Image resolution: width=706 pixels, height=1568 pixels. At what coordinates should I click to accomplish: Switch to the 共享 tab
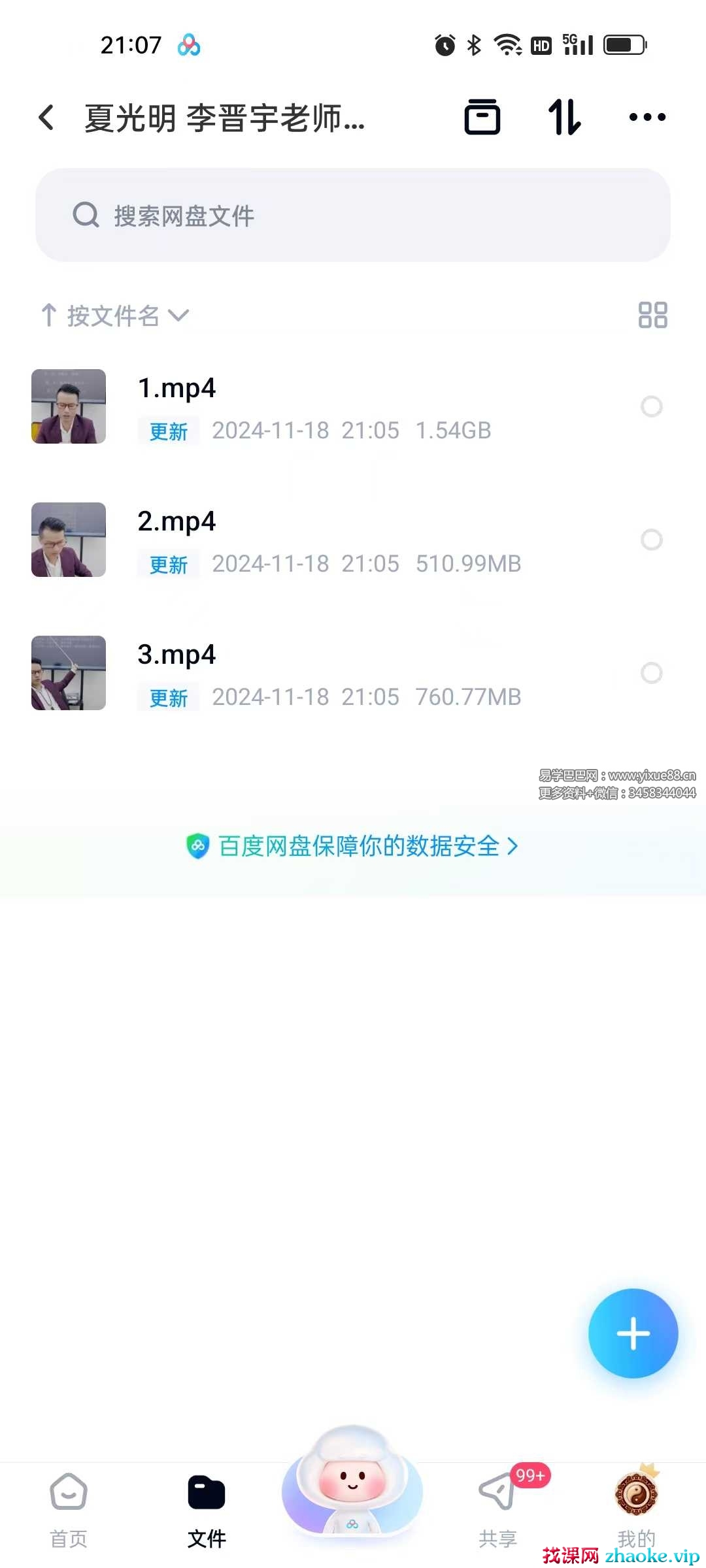tap(498, 1509)
